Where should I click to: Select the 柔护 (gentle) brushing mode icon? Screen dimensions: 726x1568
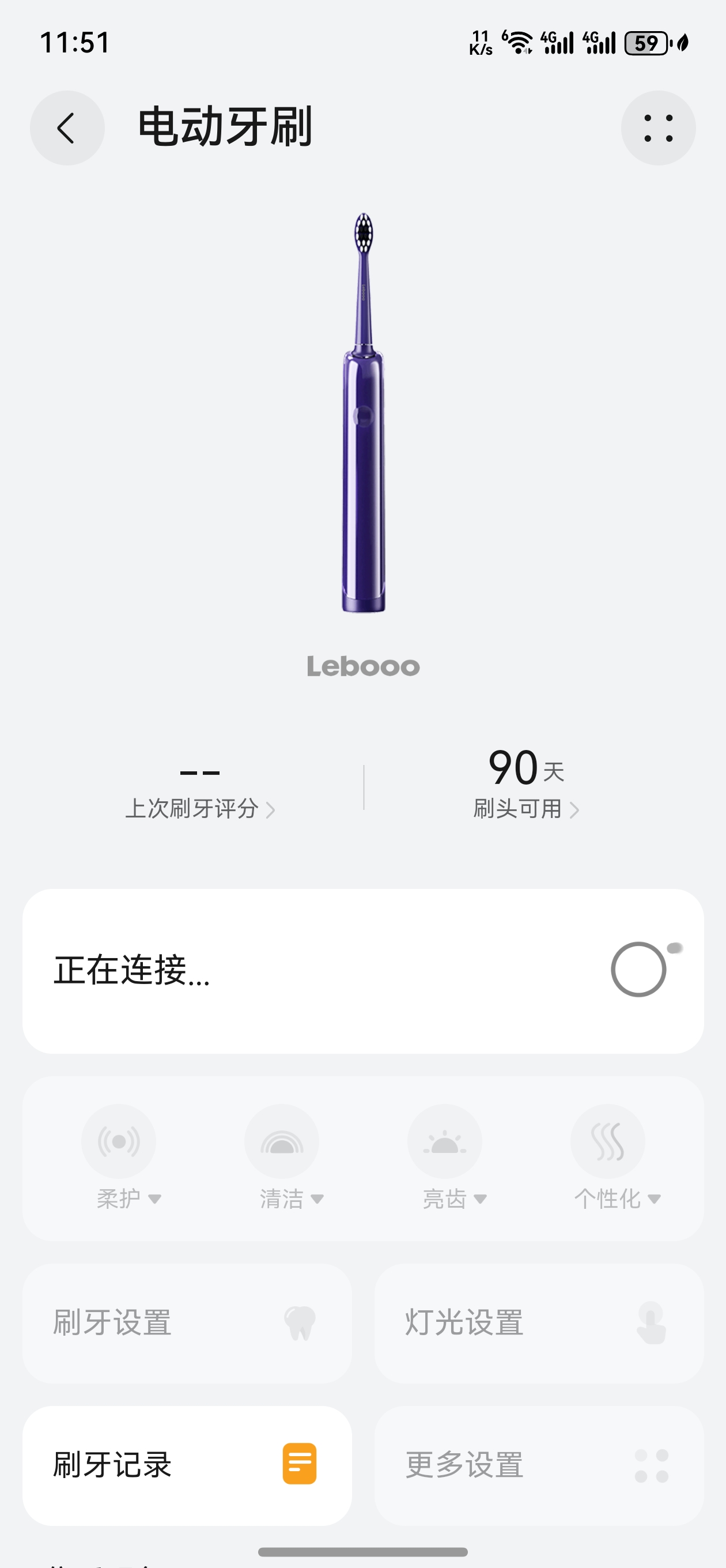pyautogui.click(x=119, y=1141)
